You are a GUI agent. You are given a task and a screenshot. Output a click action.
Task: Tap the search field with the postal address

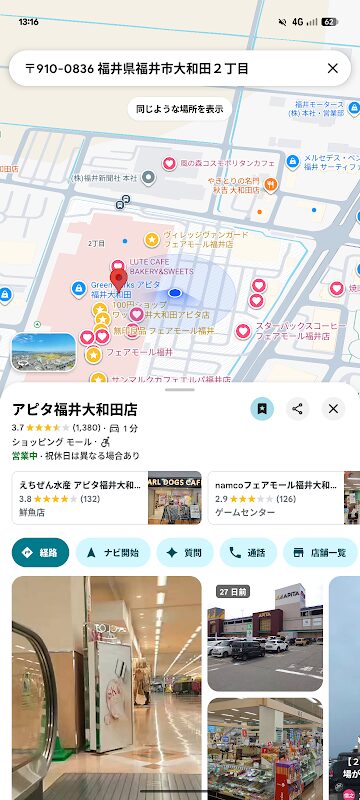click(x=168, y=68)
